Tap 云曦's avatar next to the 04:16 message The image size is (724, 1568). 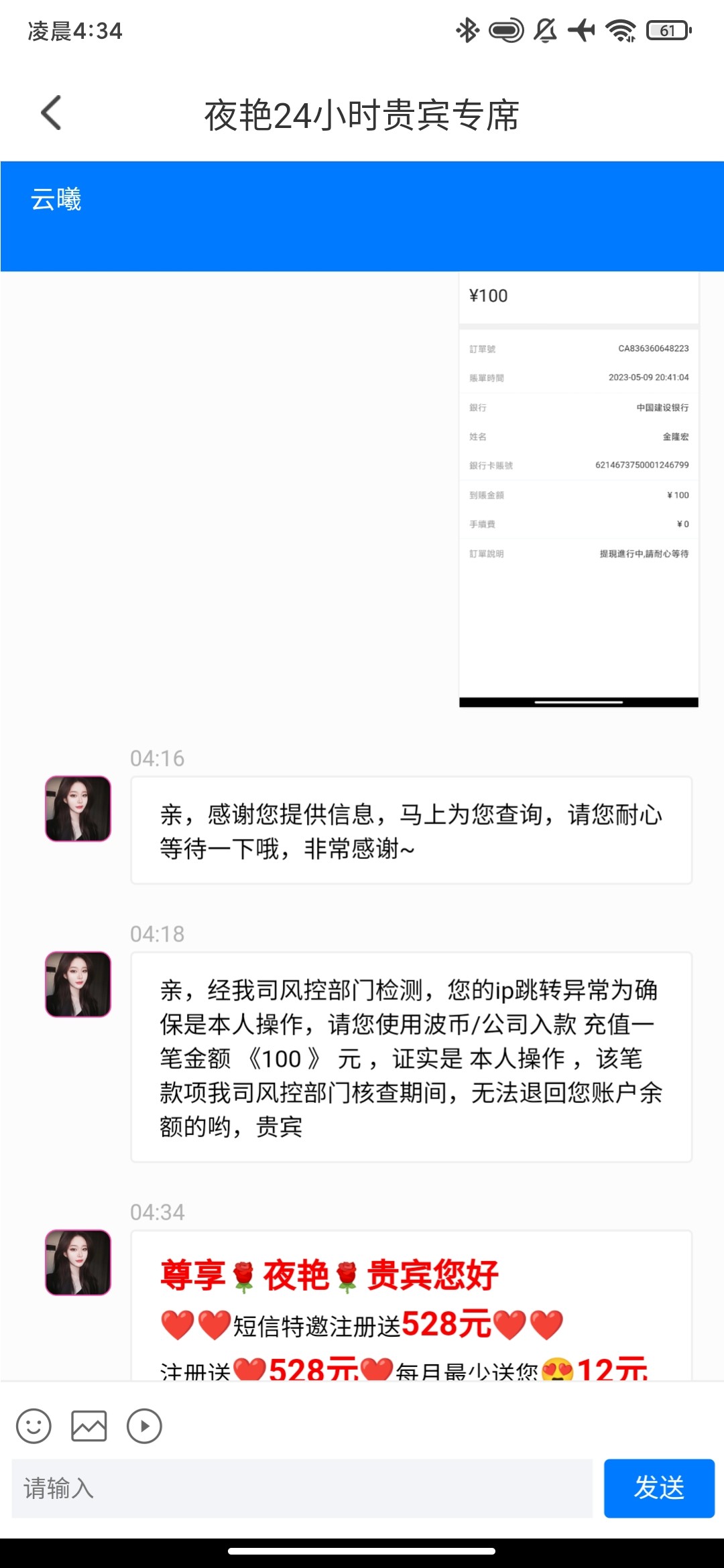(77, 809)
